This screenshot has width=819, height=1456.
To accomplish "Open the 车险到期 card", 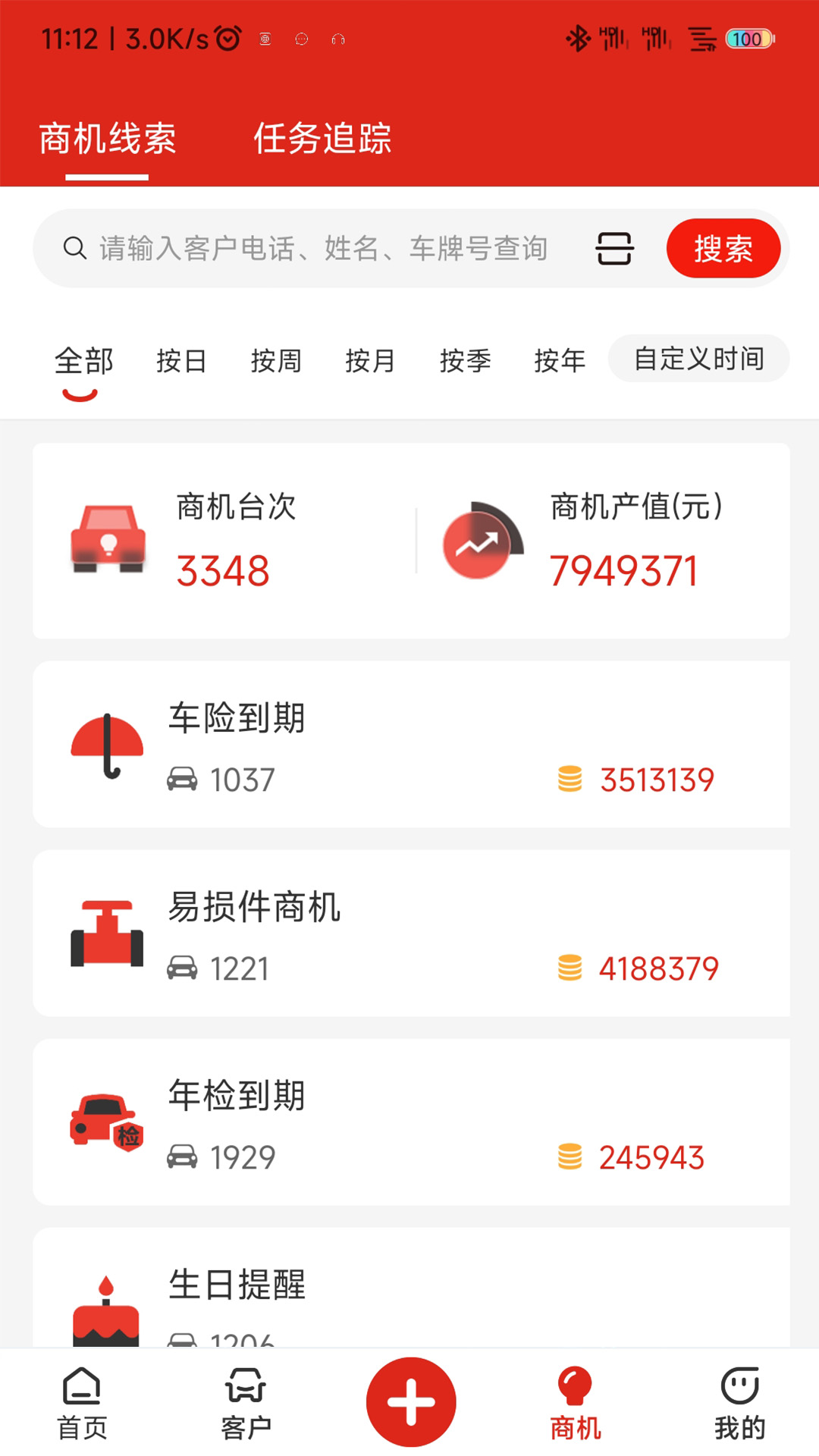I will (411, 745).
